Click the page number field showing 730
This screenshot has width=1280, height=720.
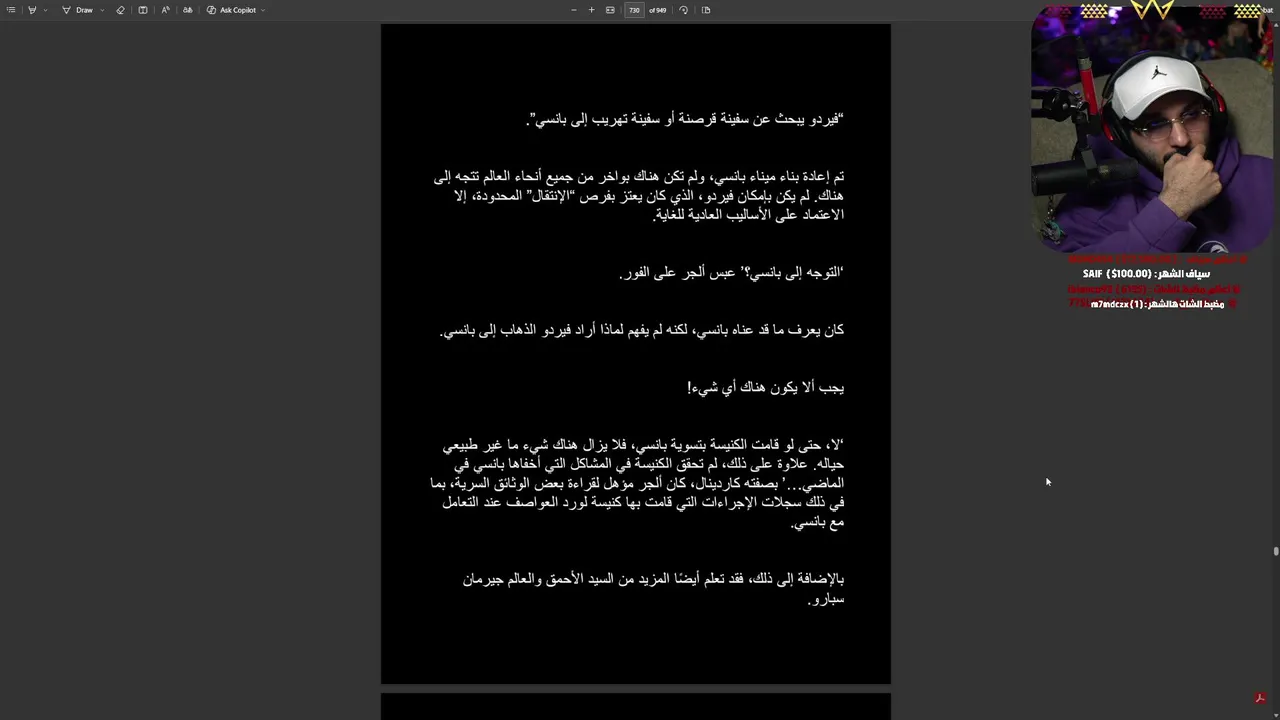[634, 10]
